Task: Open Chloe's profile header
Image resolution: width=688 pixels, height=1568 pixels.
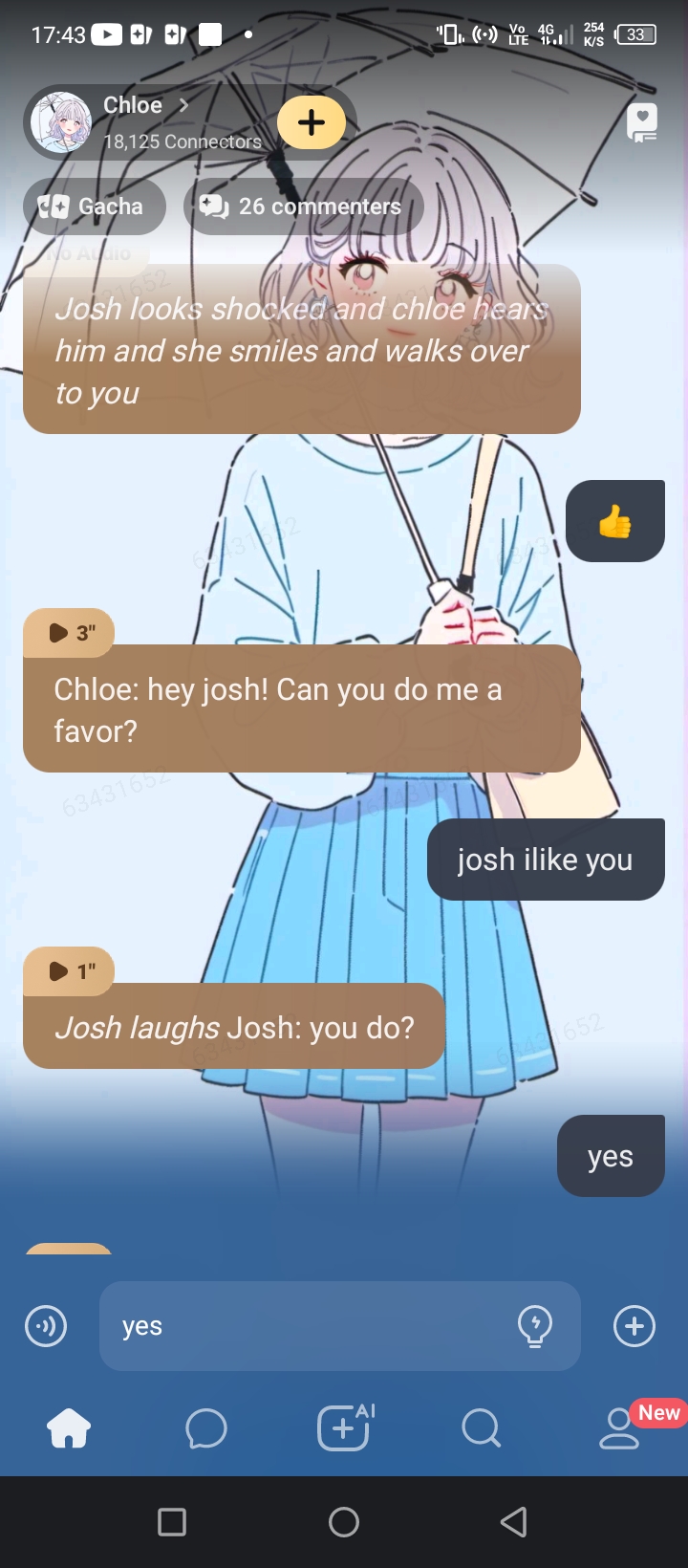Action: point(143,122)
